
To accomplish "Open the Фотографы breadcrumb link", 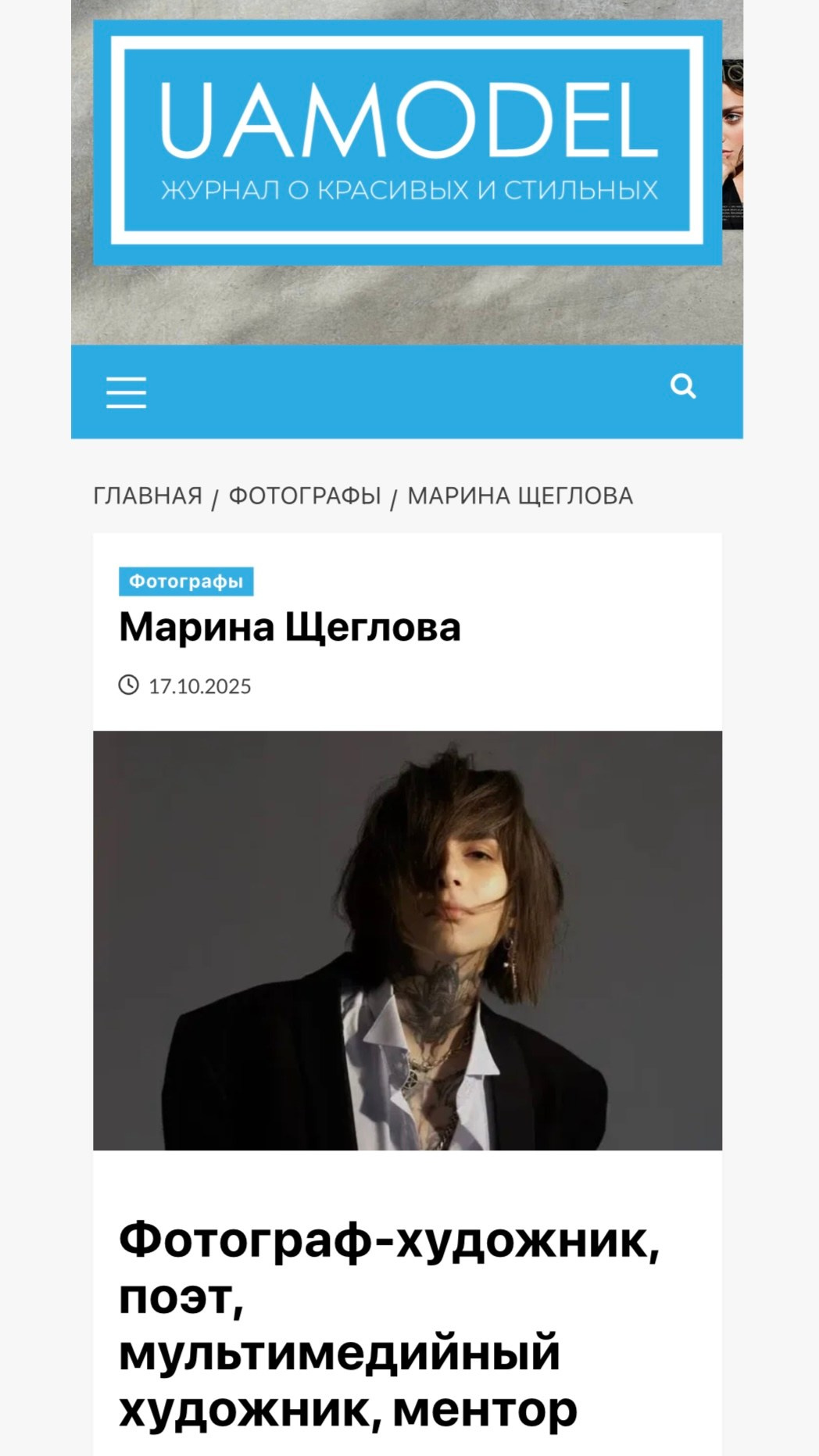I will point(305,495).
